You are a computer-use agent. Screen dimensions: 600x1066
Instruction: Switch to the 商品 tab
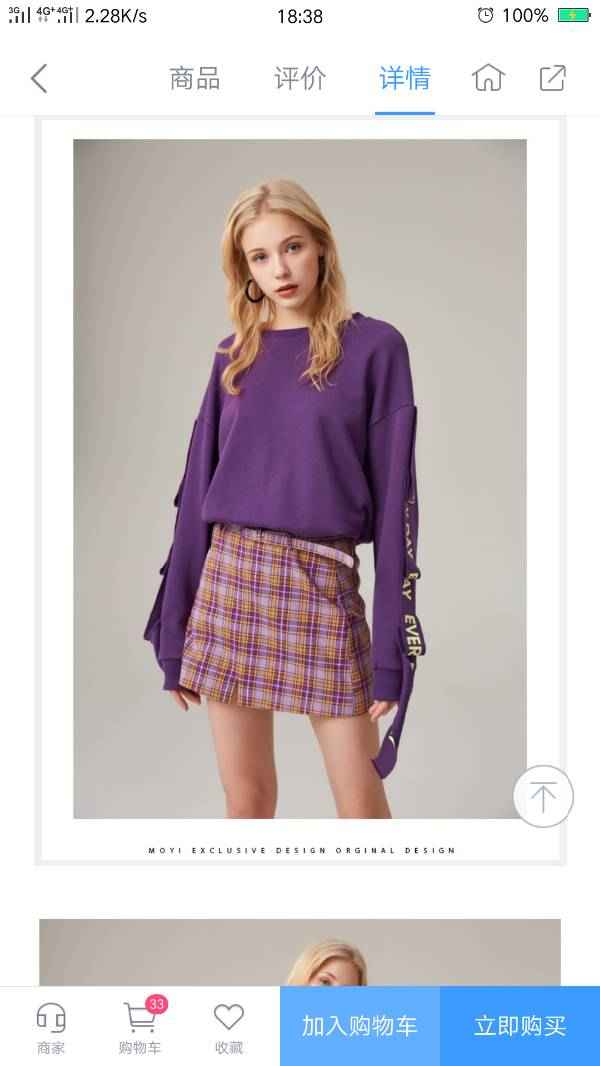click(x=195, y=78)
